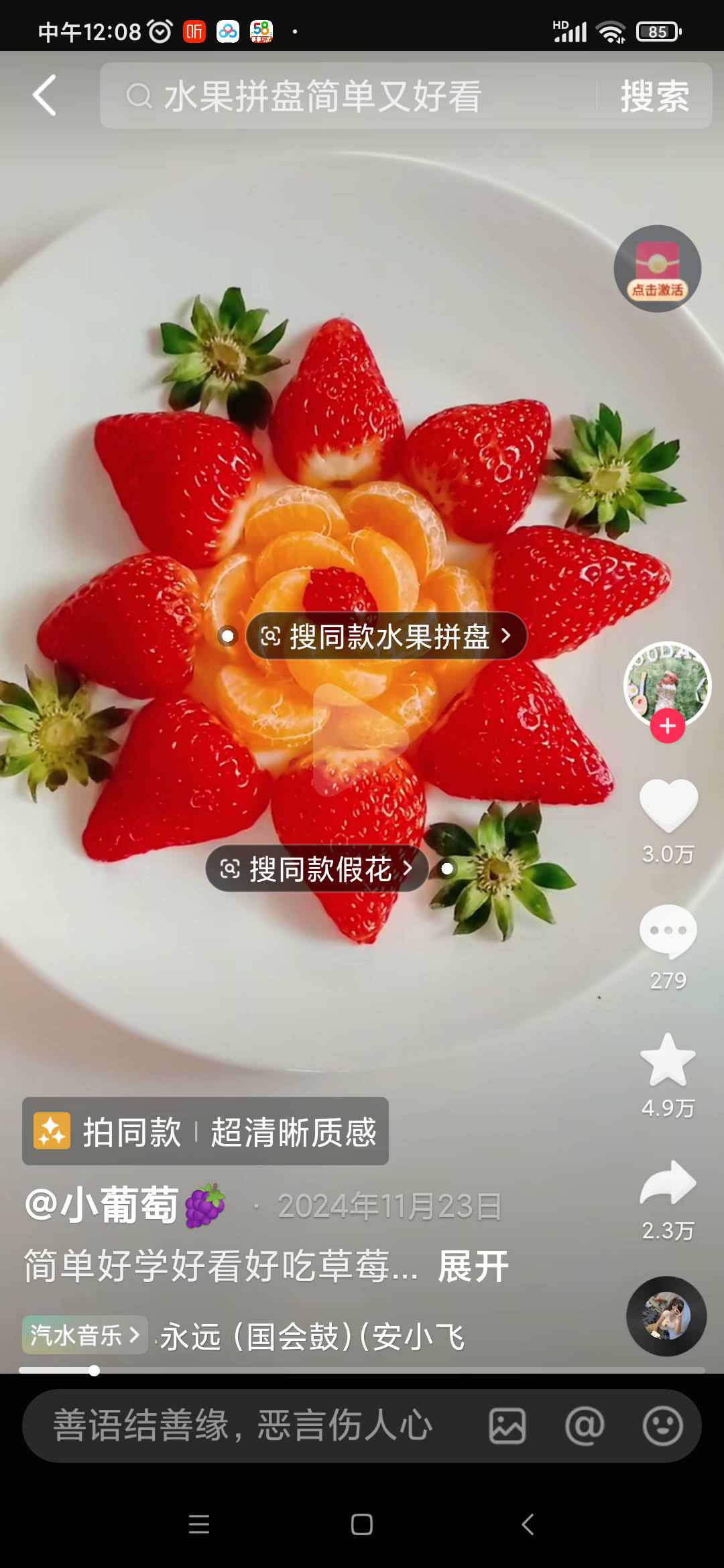Image resolution: width=724 pixels, height=1568 pixels.
Task: Play the paused video
Action: tap(361, 737)
